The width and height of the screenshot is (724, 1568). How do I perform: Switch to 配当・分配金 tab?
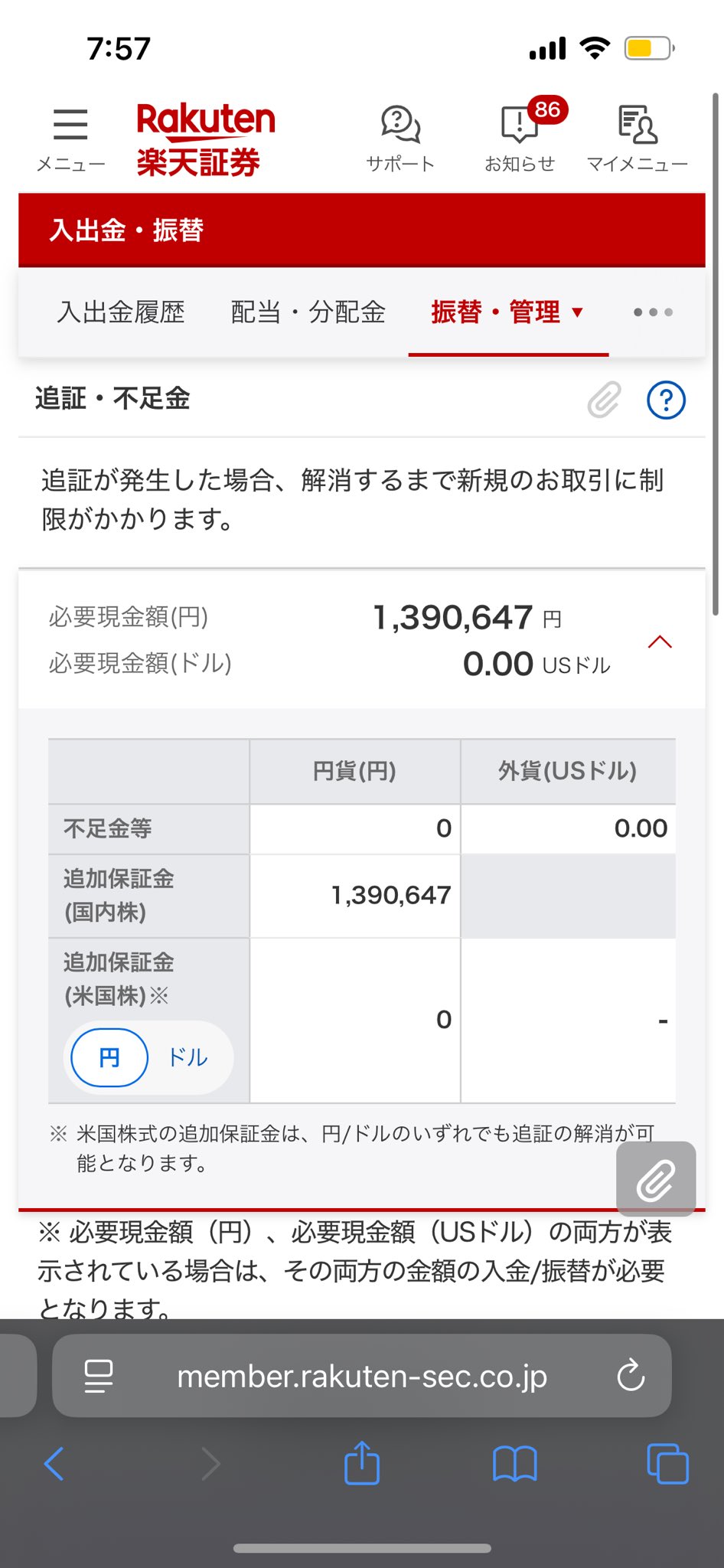tap(308, 312)
